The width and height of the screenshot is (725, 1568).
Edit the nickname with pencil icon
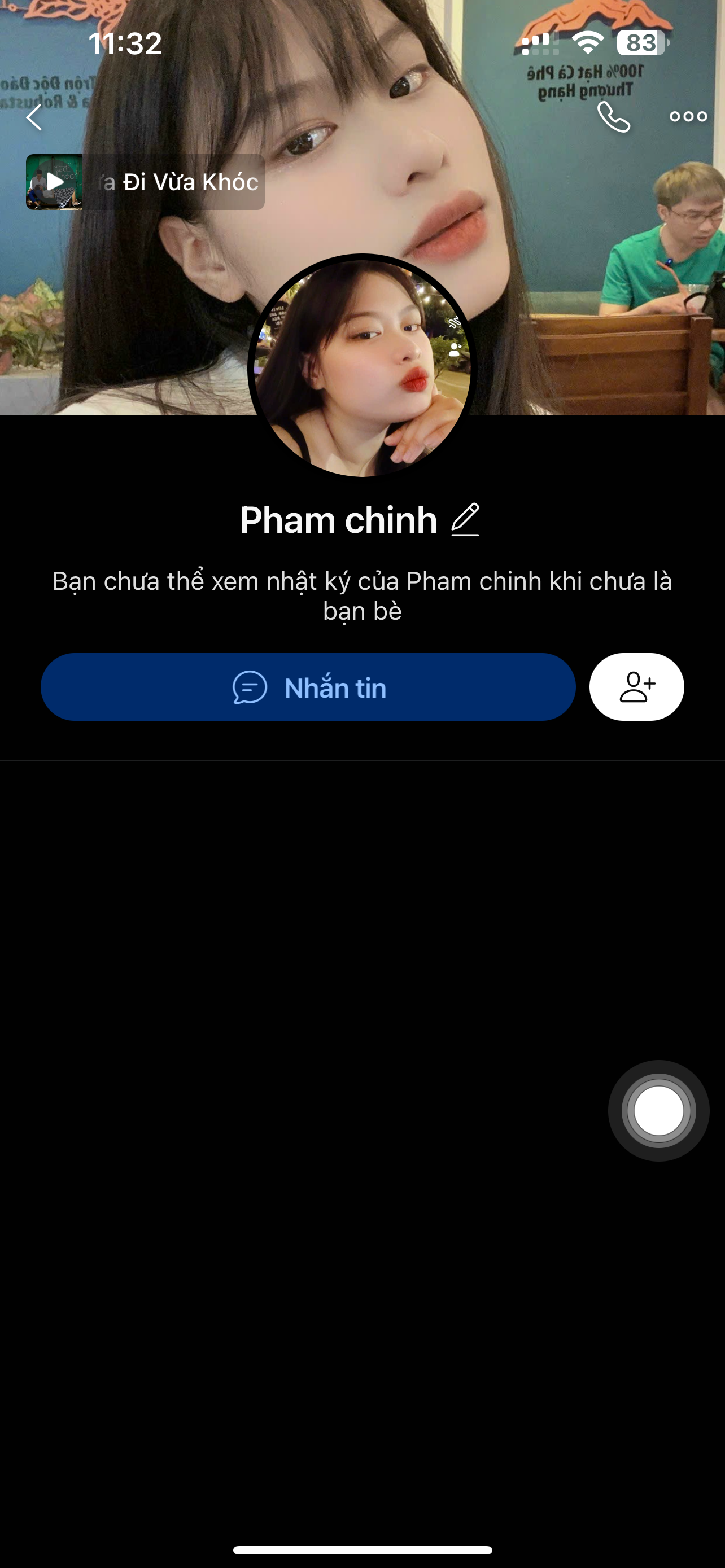[465, 520]
